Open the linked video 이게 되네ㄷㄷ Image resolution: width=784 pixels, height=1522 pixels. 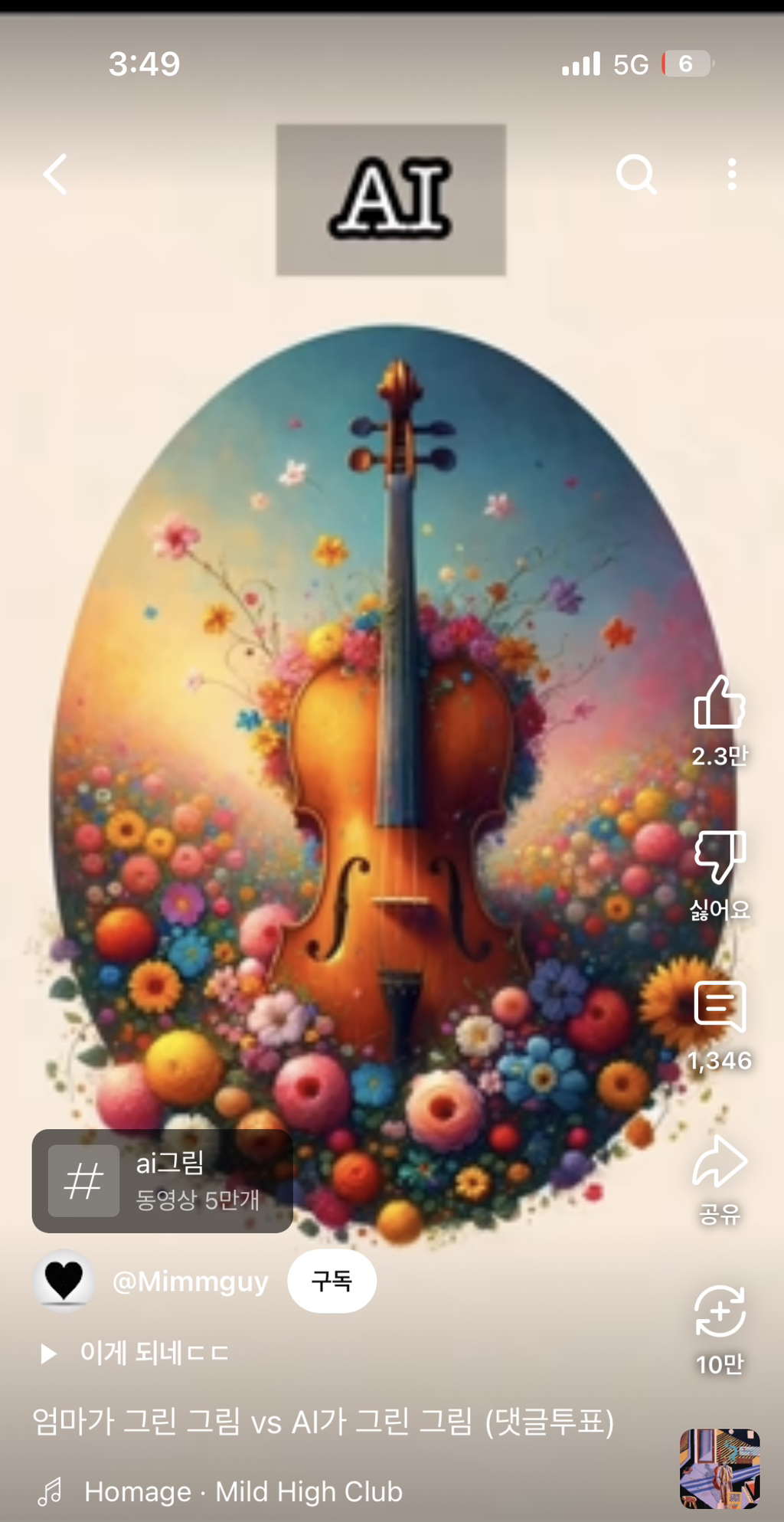[x=153, y=1353]
